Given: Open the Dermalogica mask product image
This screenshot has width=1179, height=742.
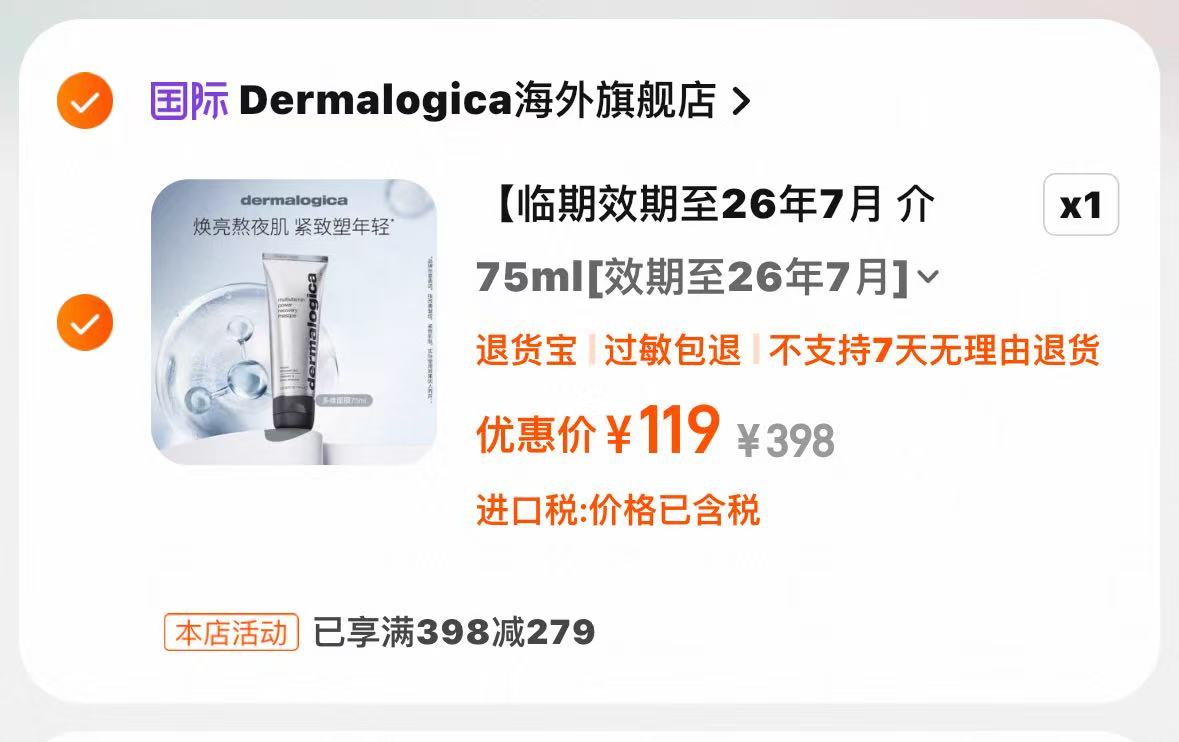Looking at the screenshot, I should click(x=294, y=322).
